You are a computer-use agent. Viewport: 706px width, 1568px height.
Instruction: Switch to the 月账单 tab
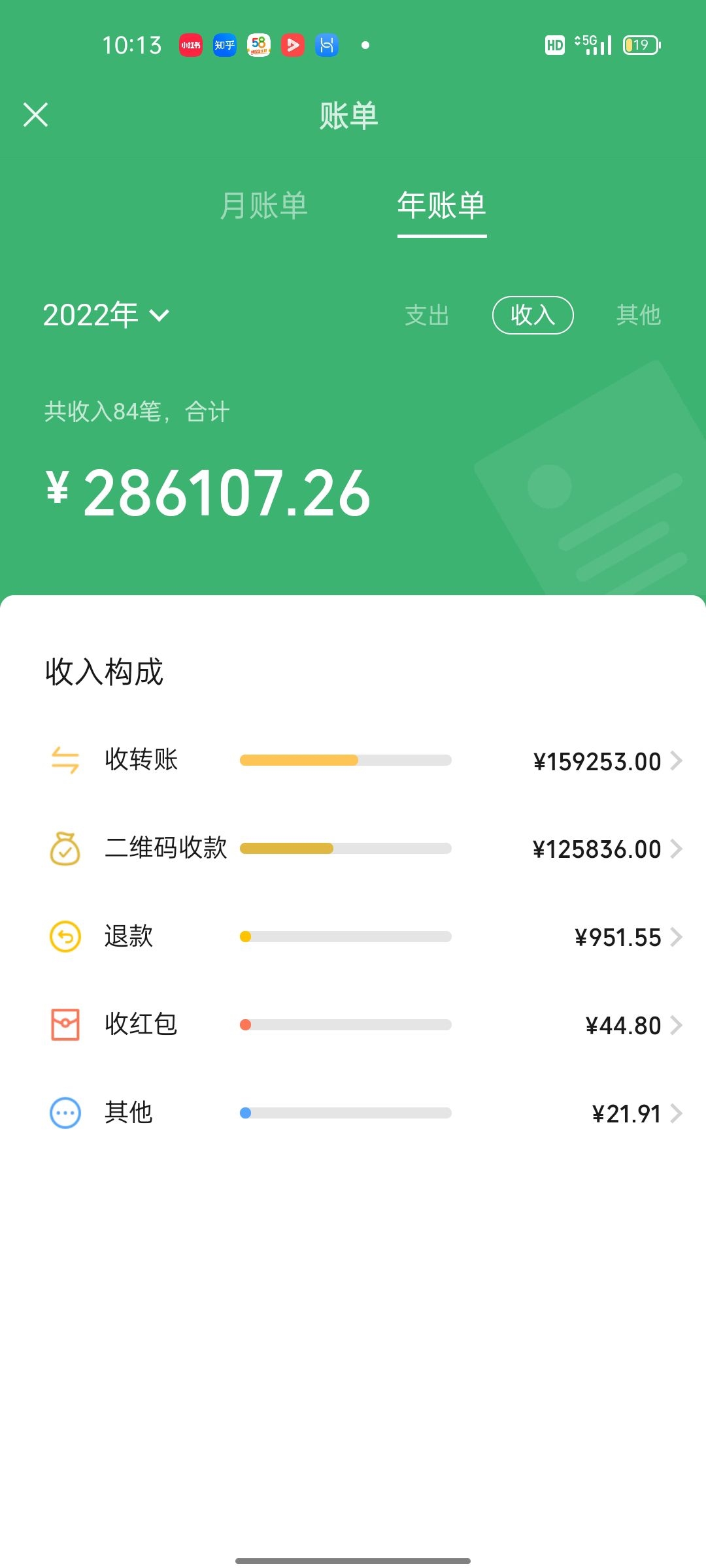263,206
